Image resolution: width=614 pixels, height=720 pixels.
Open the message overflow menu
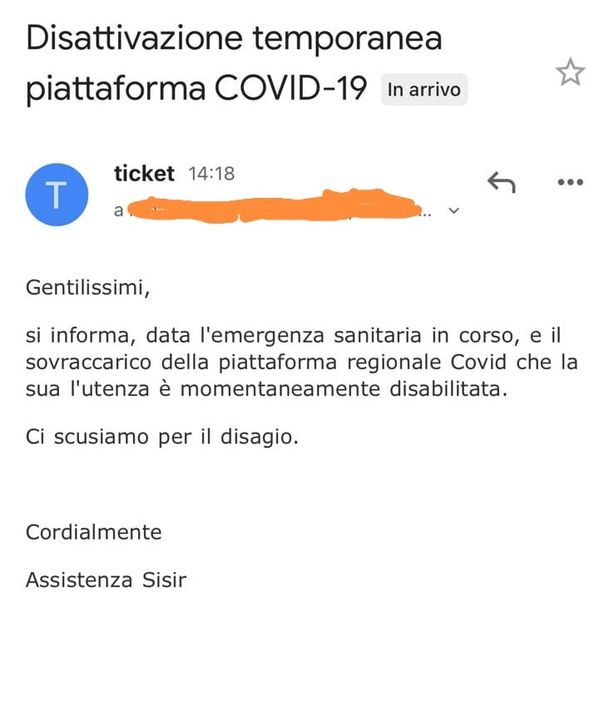tap(569, 182)
